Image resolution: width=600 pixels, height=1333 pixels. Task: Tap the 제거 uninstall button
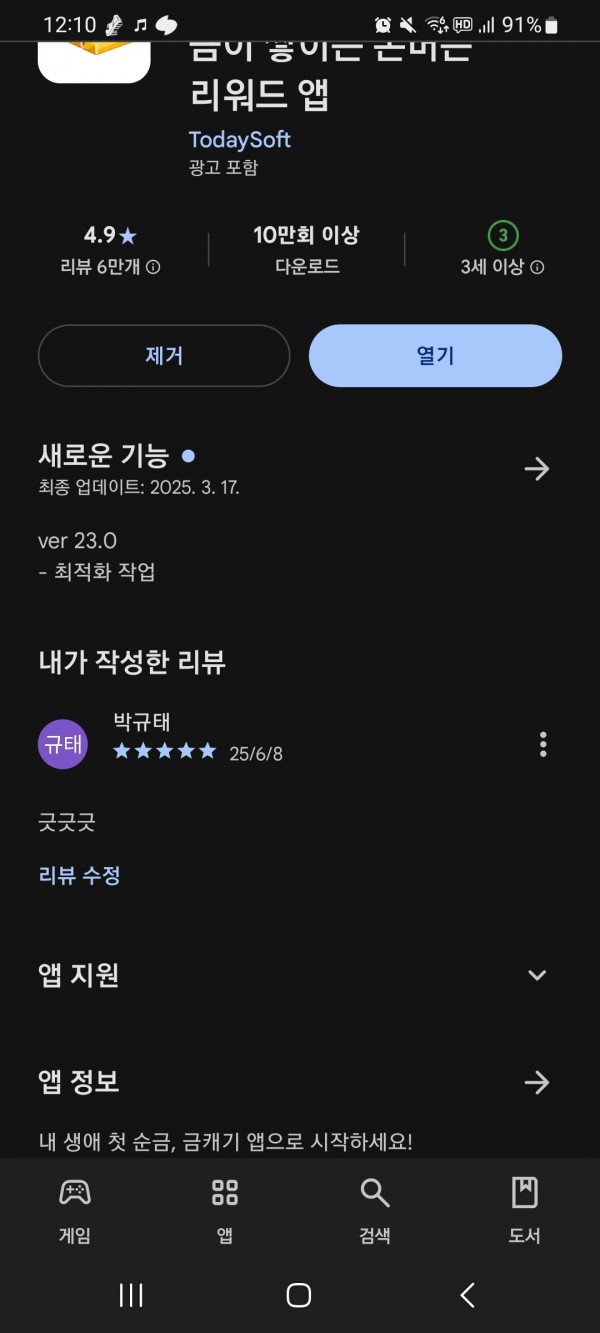tap(164, 355)
